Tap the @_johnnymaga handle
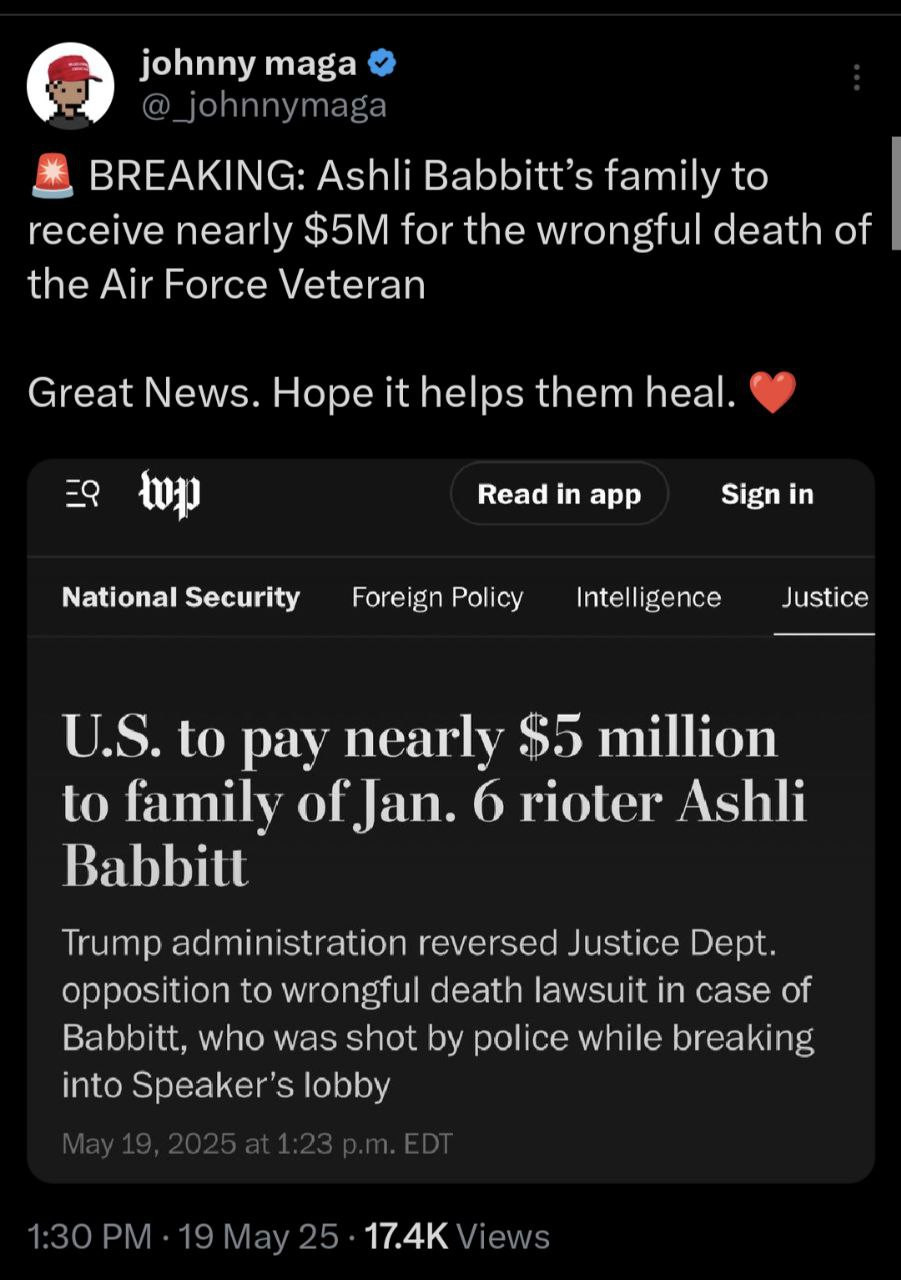 (263, 105)
